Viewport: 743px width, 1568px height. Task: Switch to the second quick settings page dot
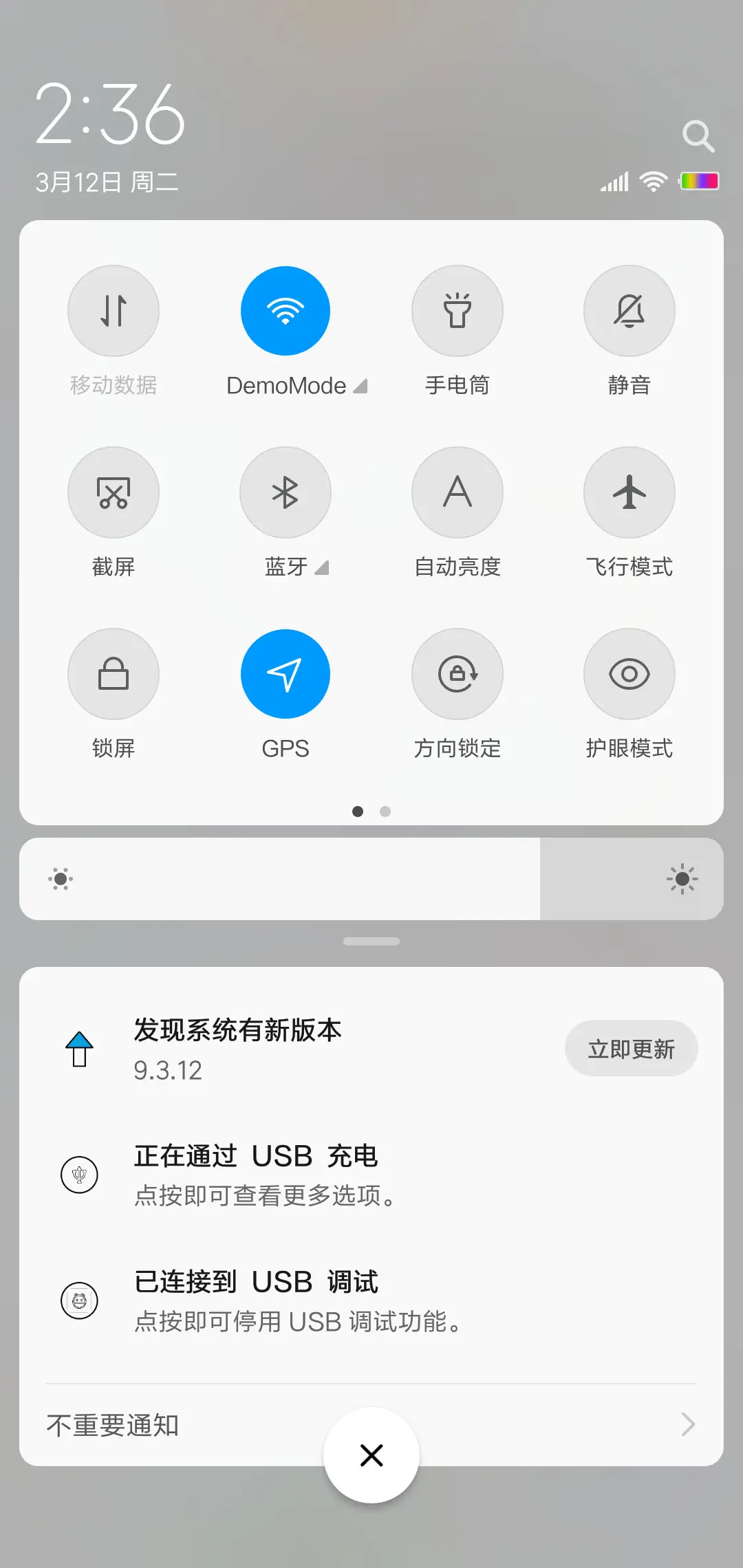click(385, 812)
